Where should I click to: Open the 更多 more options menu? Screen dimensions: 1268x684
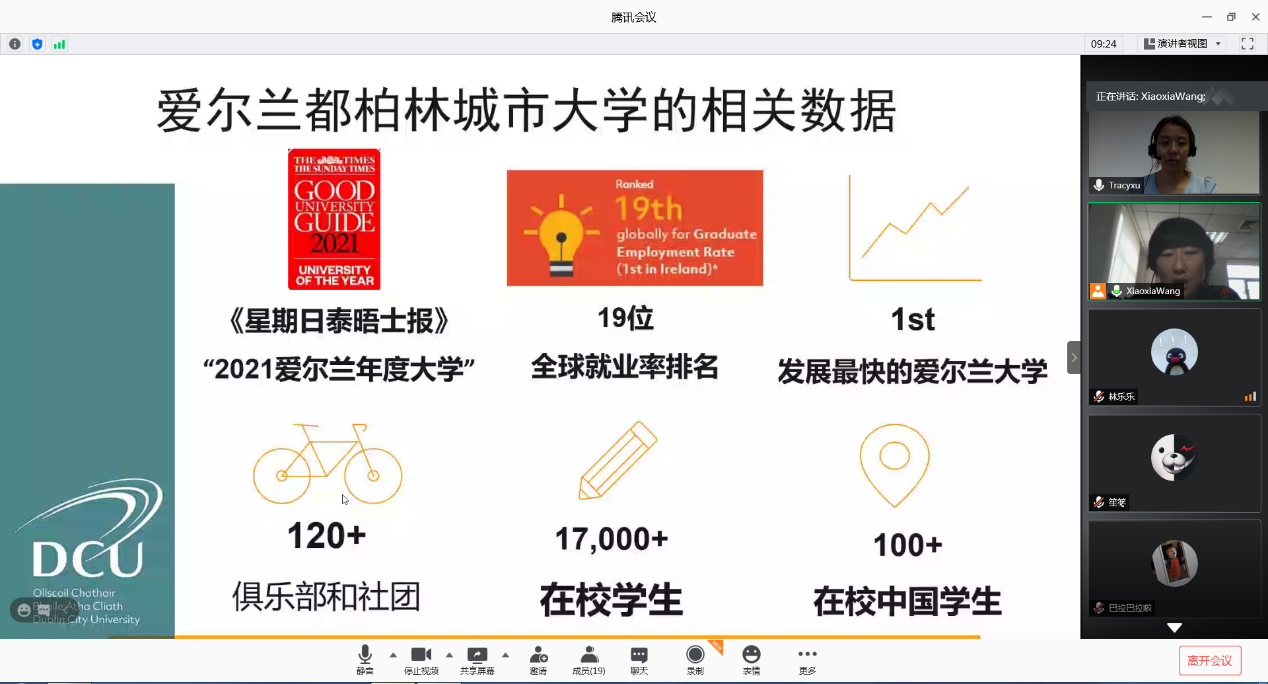(807, 658)
